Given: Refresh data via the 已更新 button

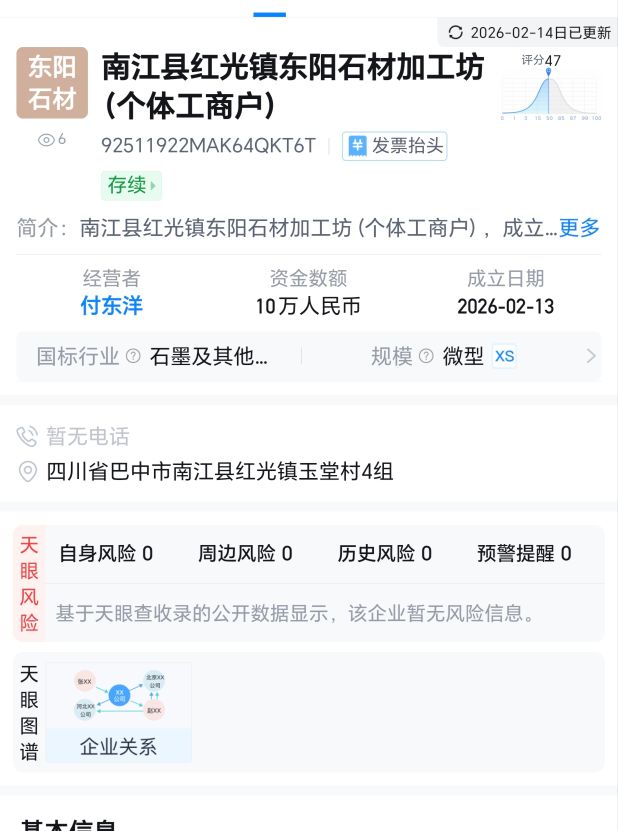Looking at the screenshot, I should pos(529,33).
